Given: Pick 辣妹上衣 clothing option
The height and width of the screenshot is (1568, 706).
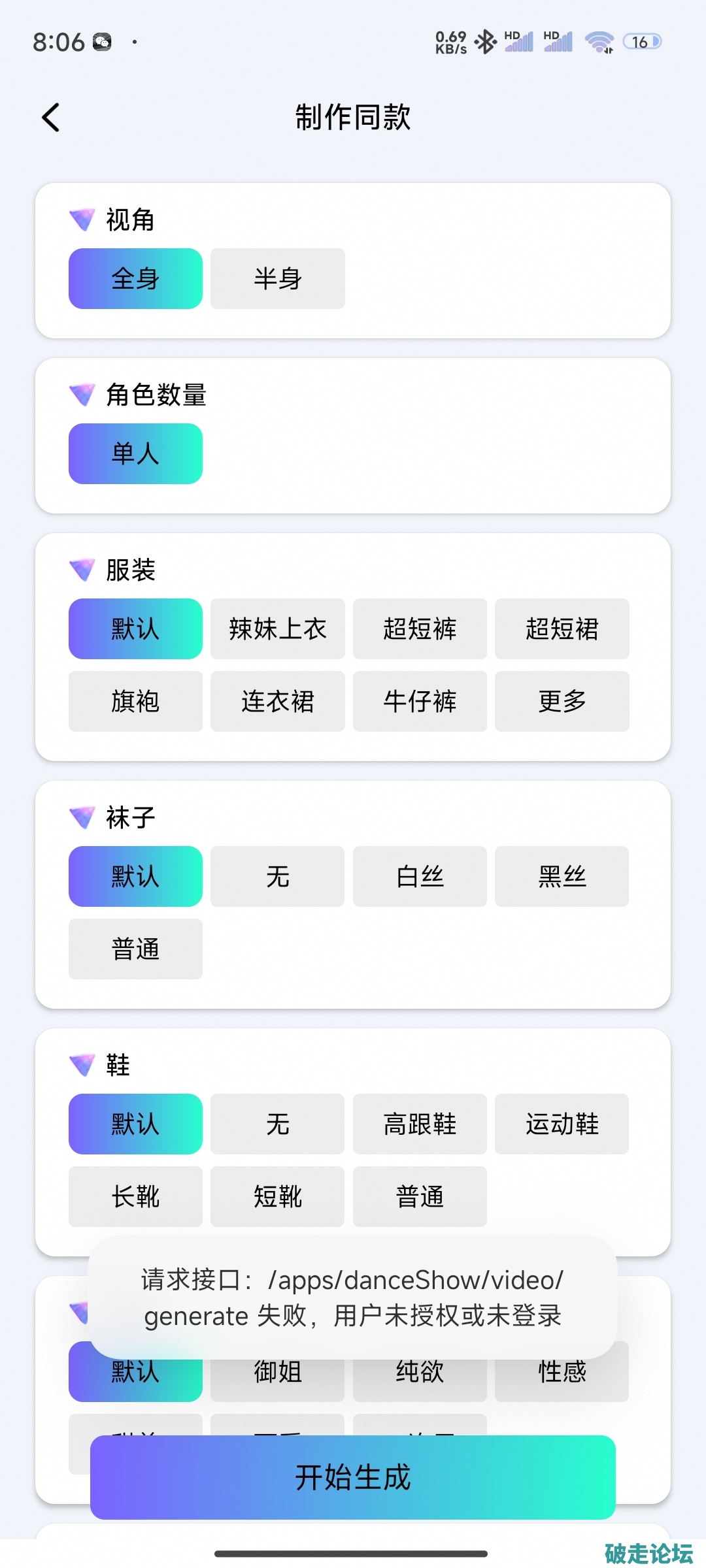Looking at the screenshot, I should 278,629.
